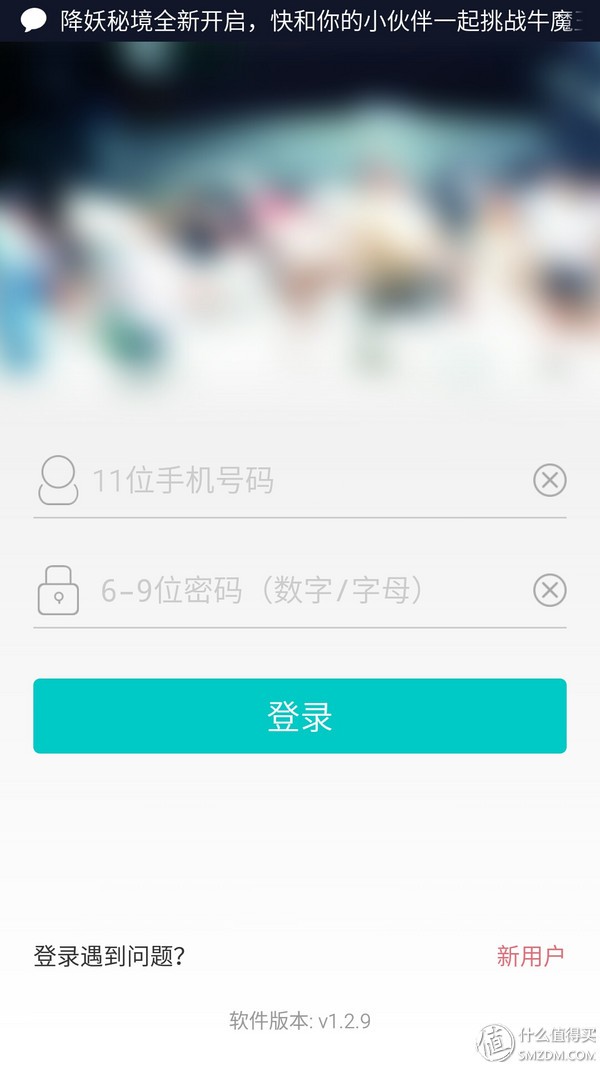600x1067 pixels.
Task: Tap the 登录 login button
Action: click(300, 716)
